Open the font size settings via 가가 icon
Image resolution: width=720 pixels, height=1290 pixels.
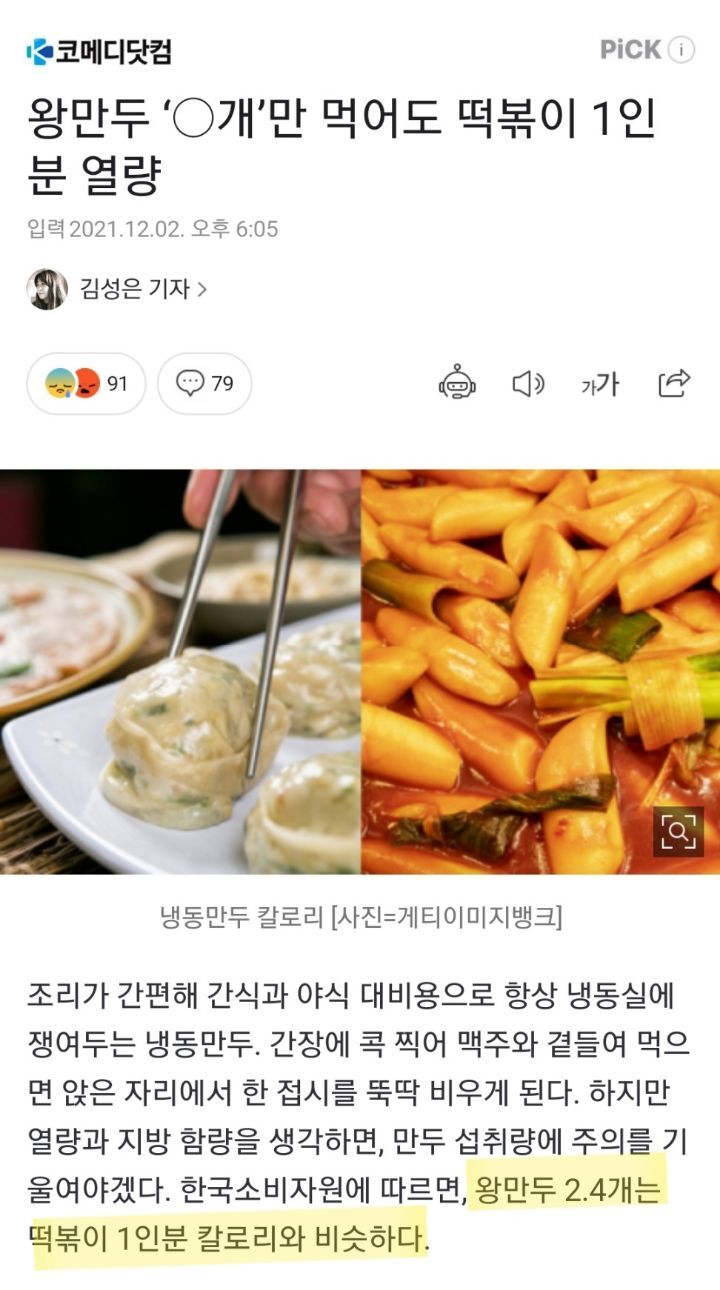point(602,384)
